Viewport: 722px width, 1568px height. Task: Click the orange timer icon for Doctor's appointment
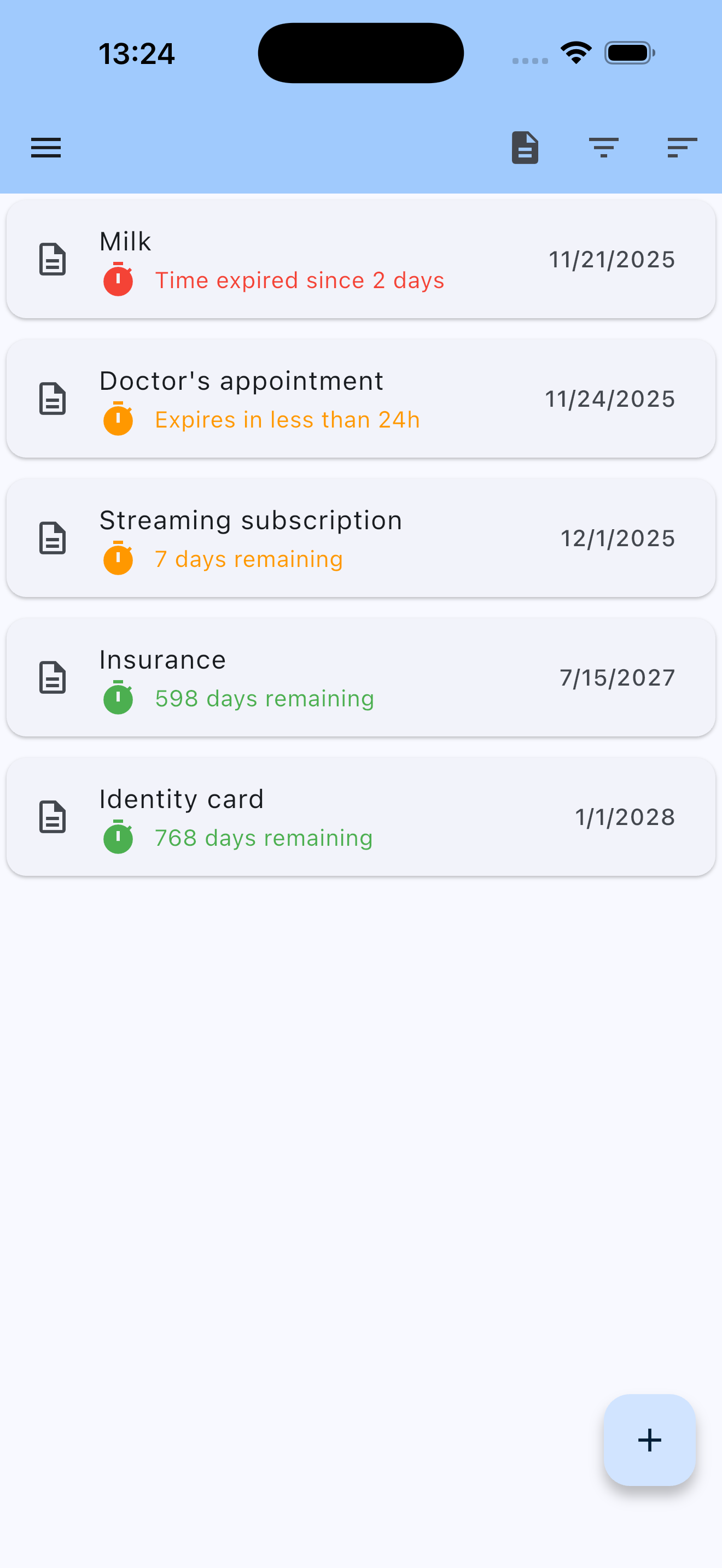[118, 419]
